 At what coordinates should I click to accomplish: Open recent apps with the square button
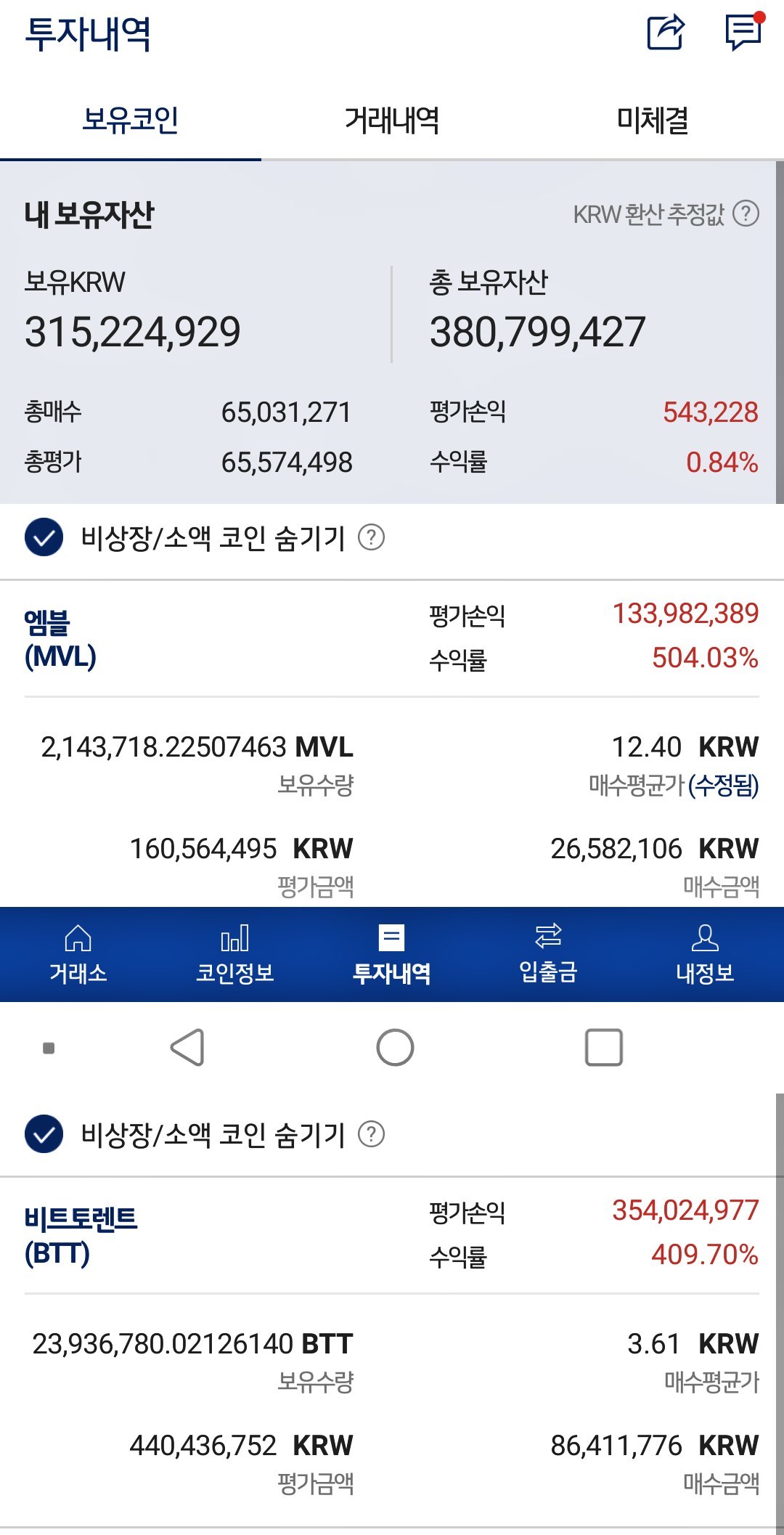point(602,1046)
